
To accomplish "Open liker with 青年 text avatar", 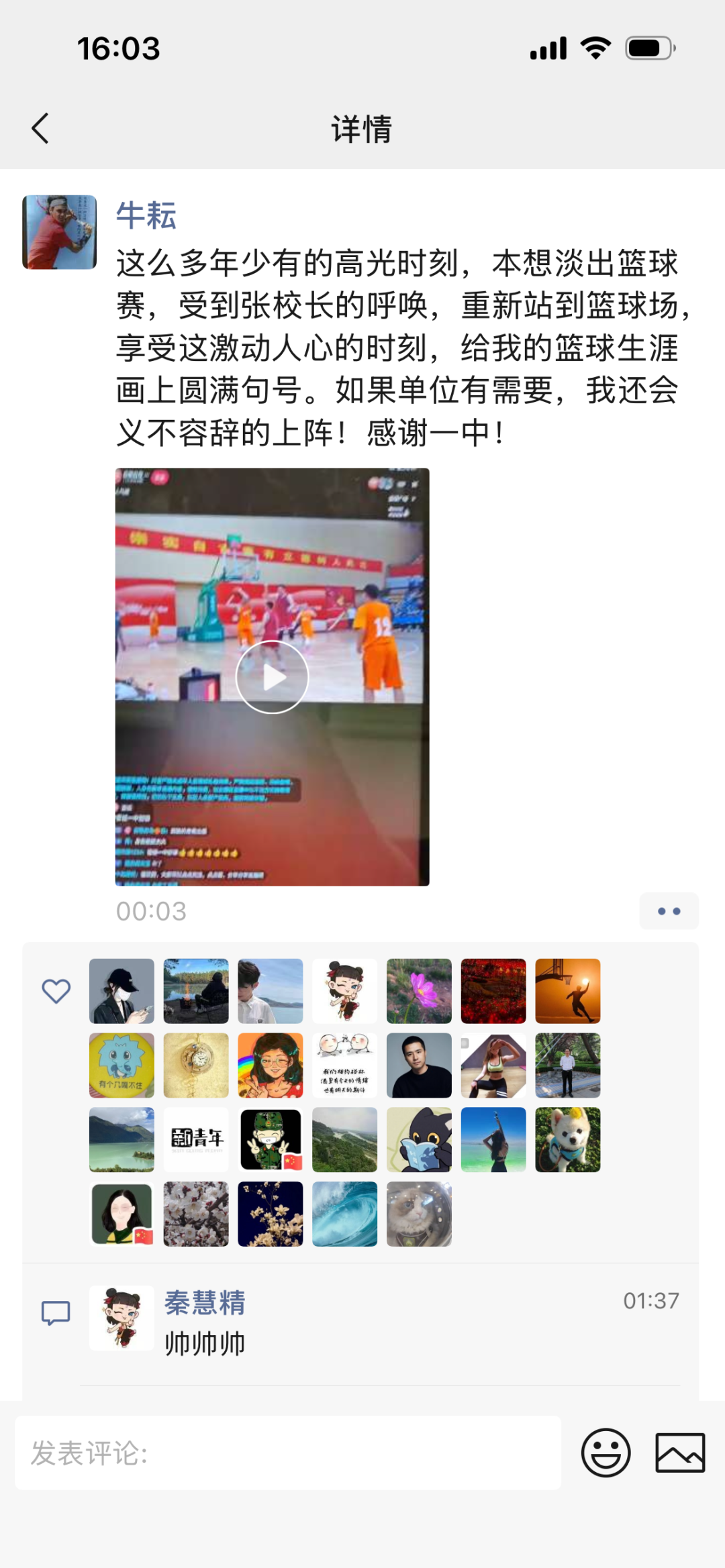I will pos(196,1139).
